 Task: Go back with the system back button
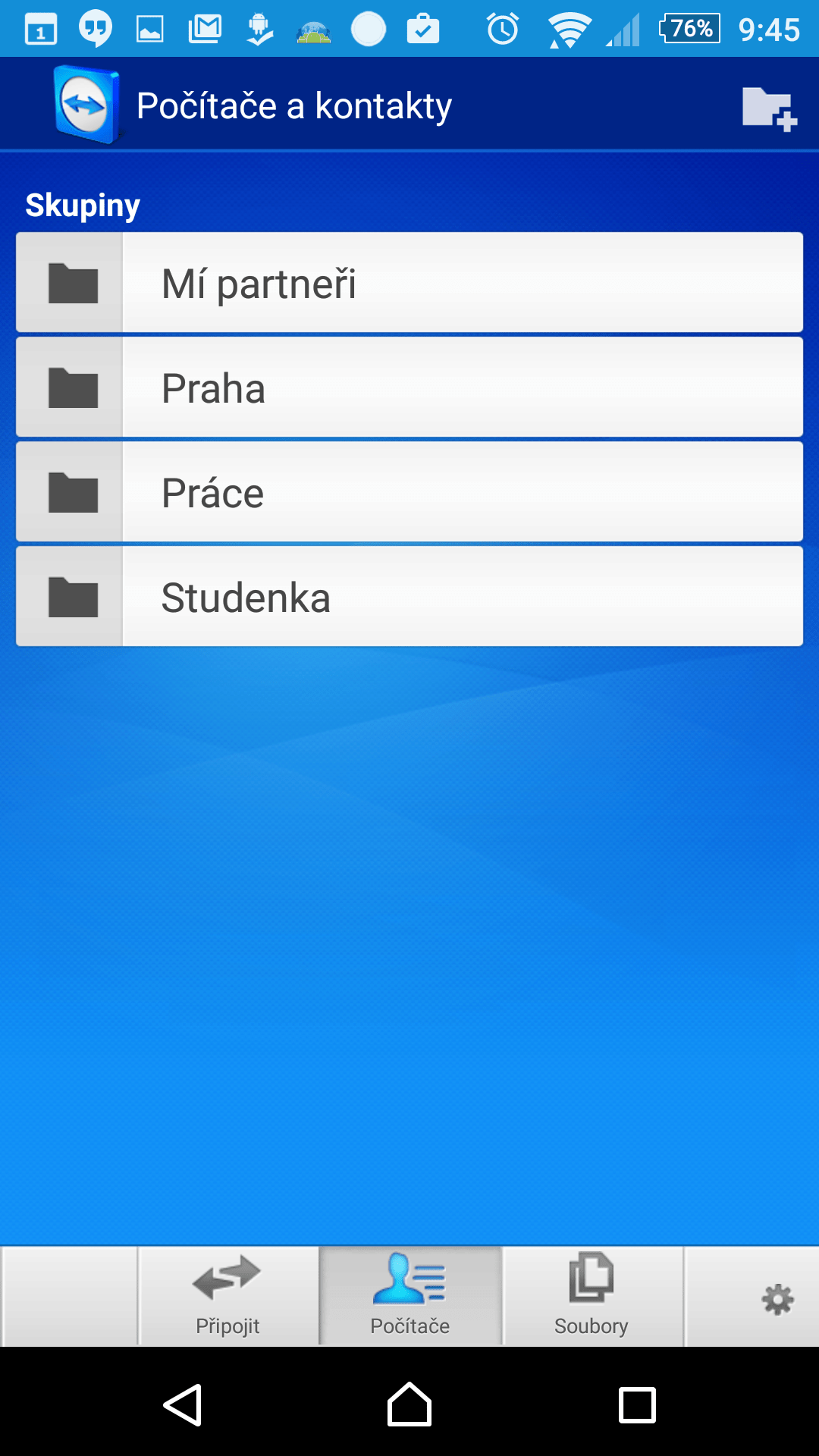(183, 1405)
